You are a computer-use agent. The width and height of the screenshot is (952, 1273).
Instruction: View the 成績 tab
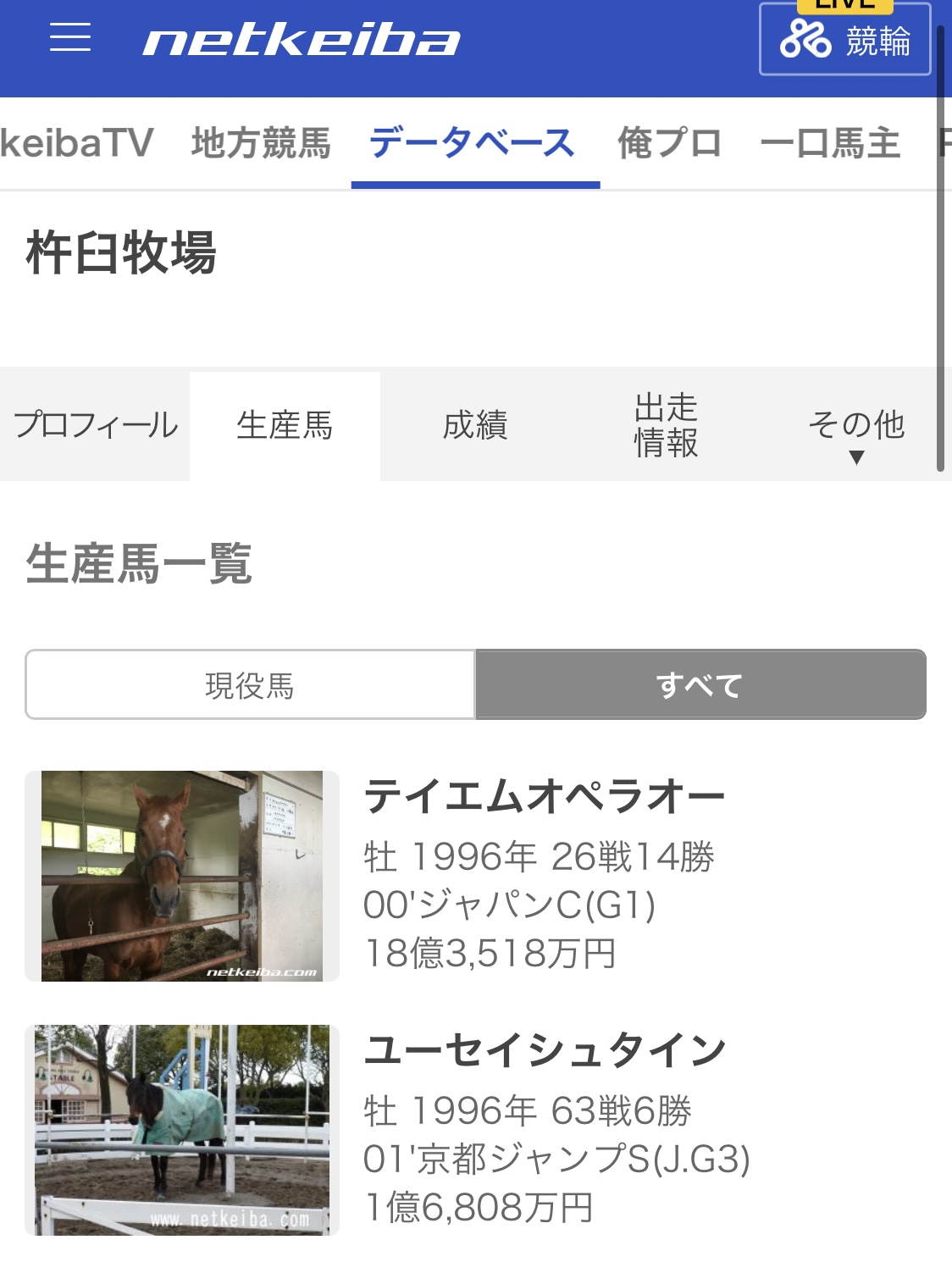pyautogui.click(x=475, y=425)
